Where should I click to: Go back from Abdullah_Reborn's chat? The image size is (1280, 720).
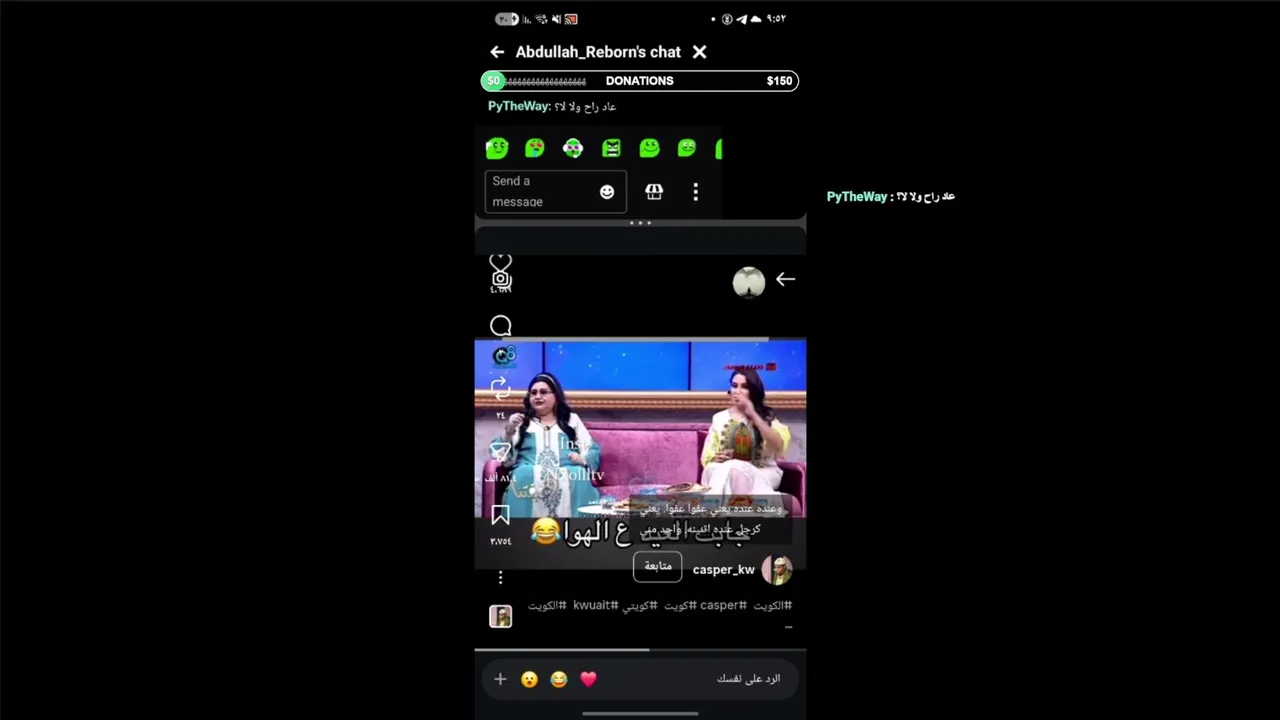tap(497, 52)
